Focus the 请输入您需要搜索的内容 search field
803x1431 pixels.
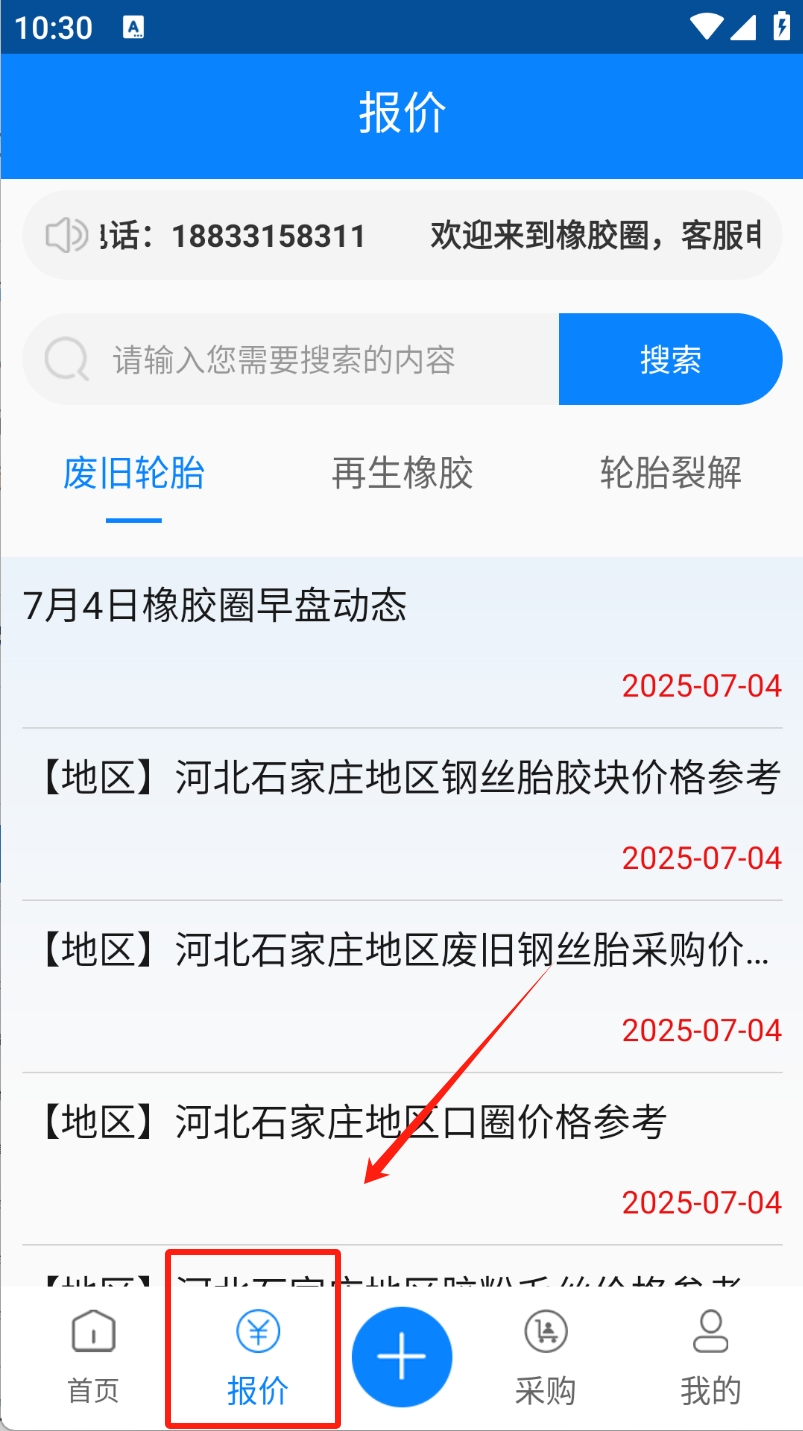click(300, 359)
